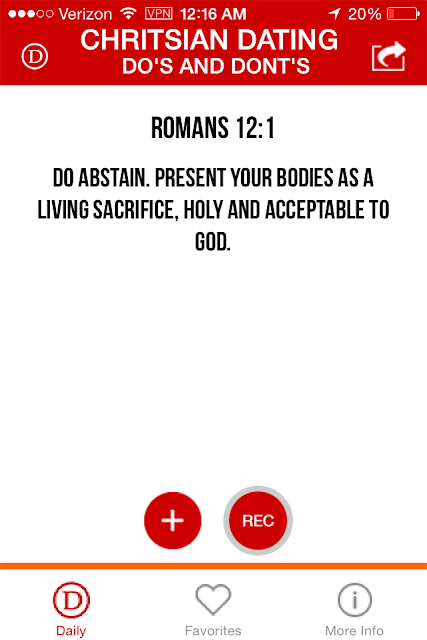Open the More Info tab
The height and width of the screenshot is (640, 427).
click(x=354, y=610)
